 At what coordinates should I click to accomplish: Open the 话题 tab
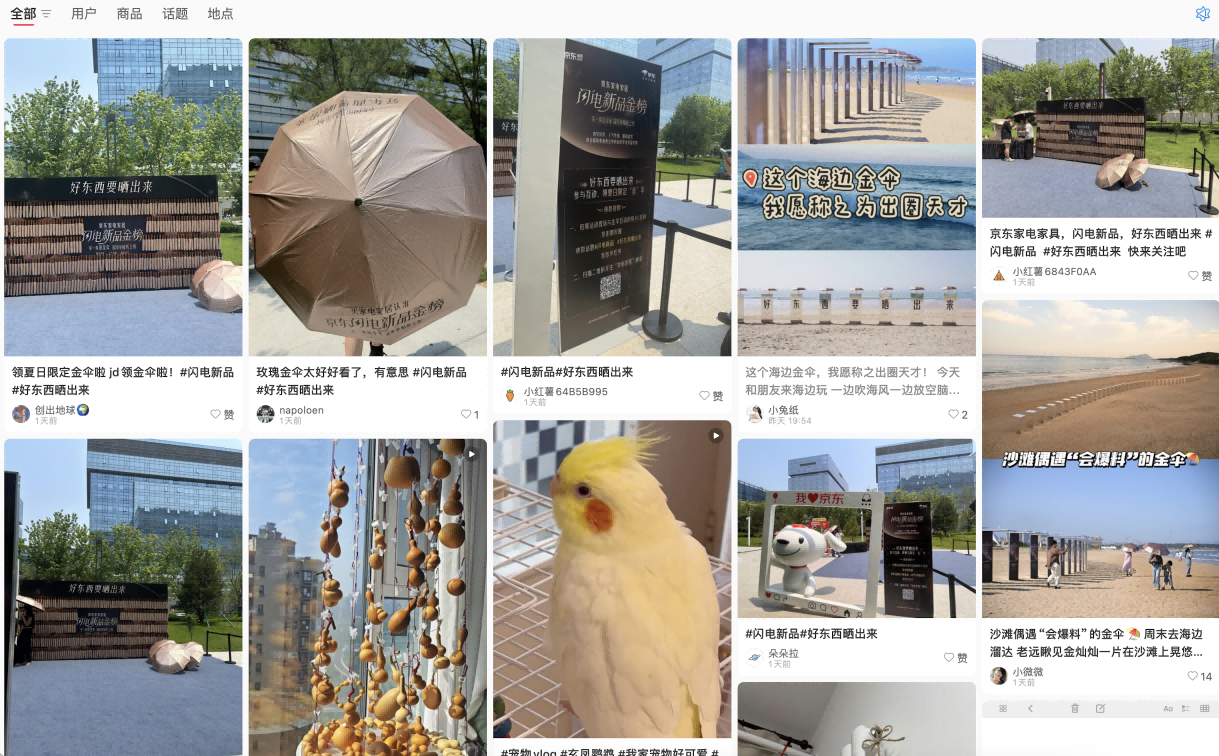click(175, 14)
